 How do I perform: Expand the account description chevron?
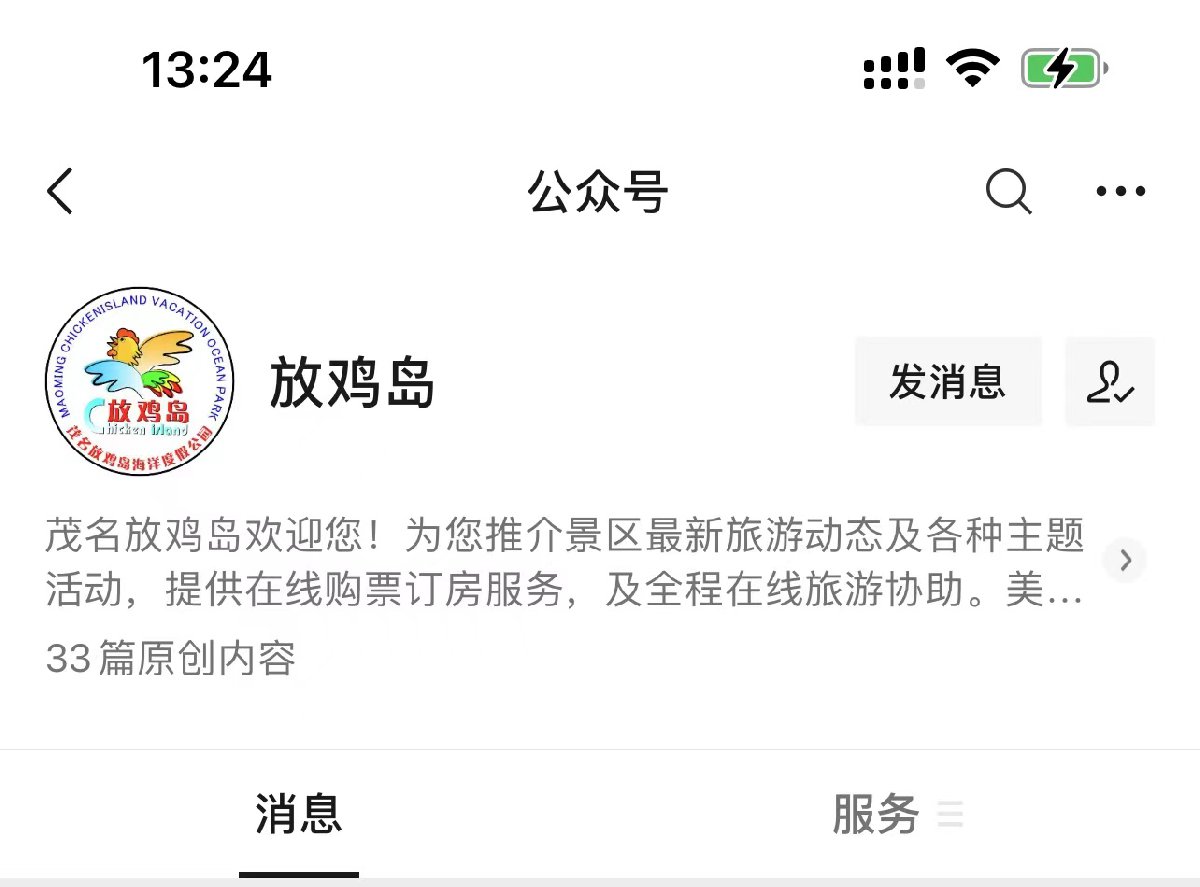1125,560
